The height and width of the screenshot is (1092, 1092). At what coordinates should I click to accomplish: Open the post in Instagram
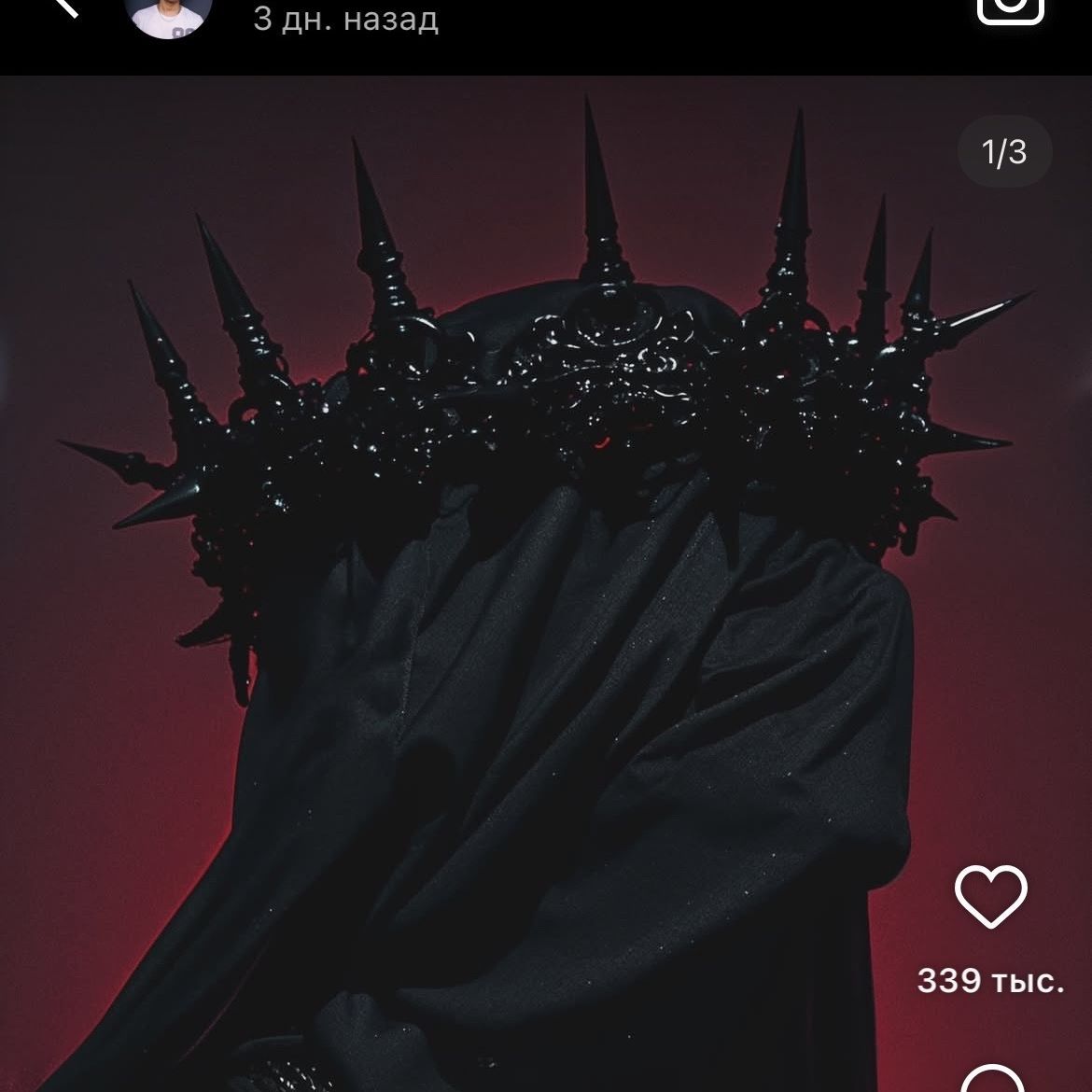(1010, 9)
